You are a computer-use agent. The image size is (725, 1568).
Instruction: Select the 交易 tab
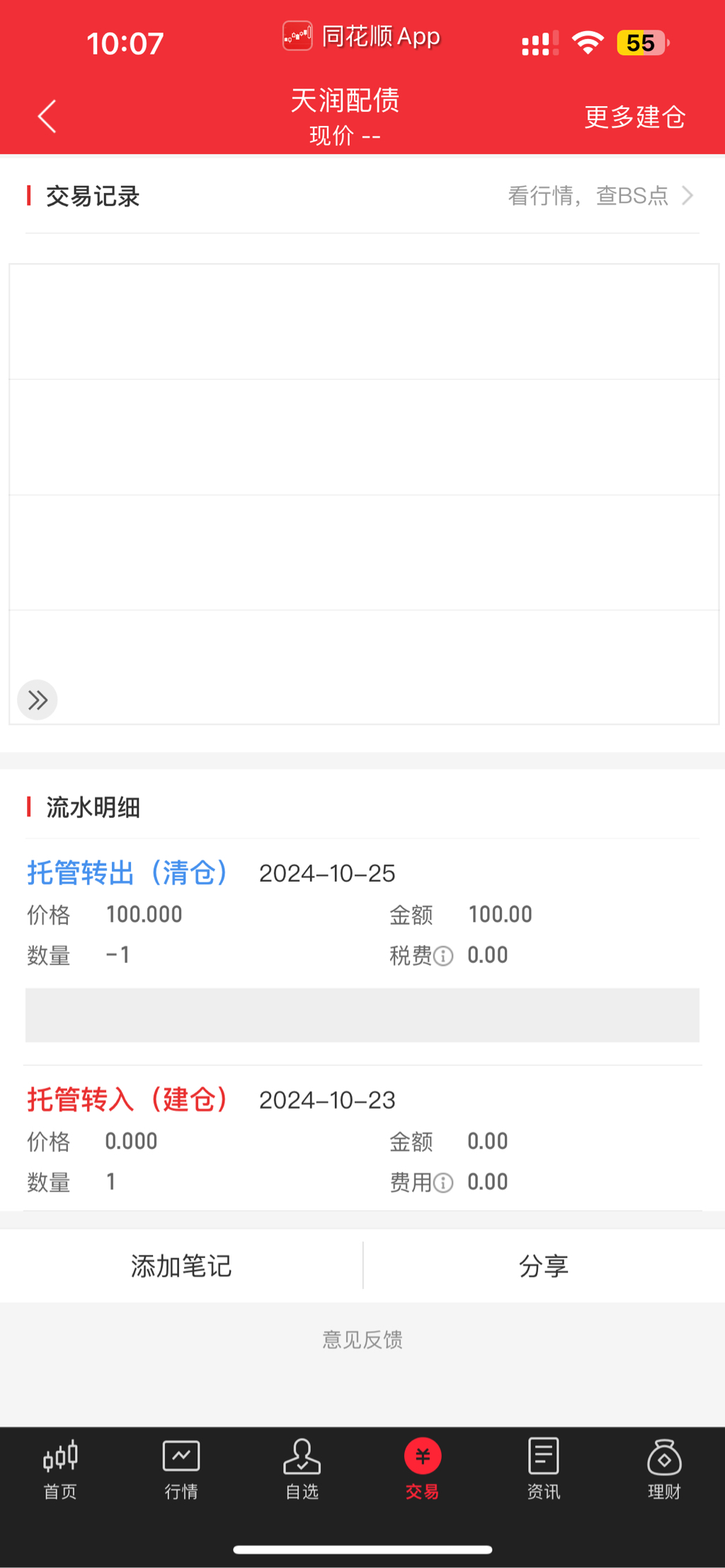click(x=423, y=1469)
